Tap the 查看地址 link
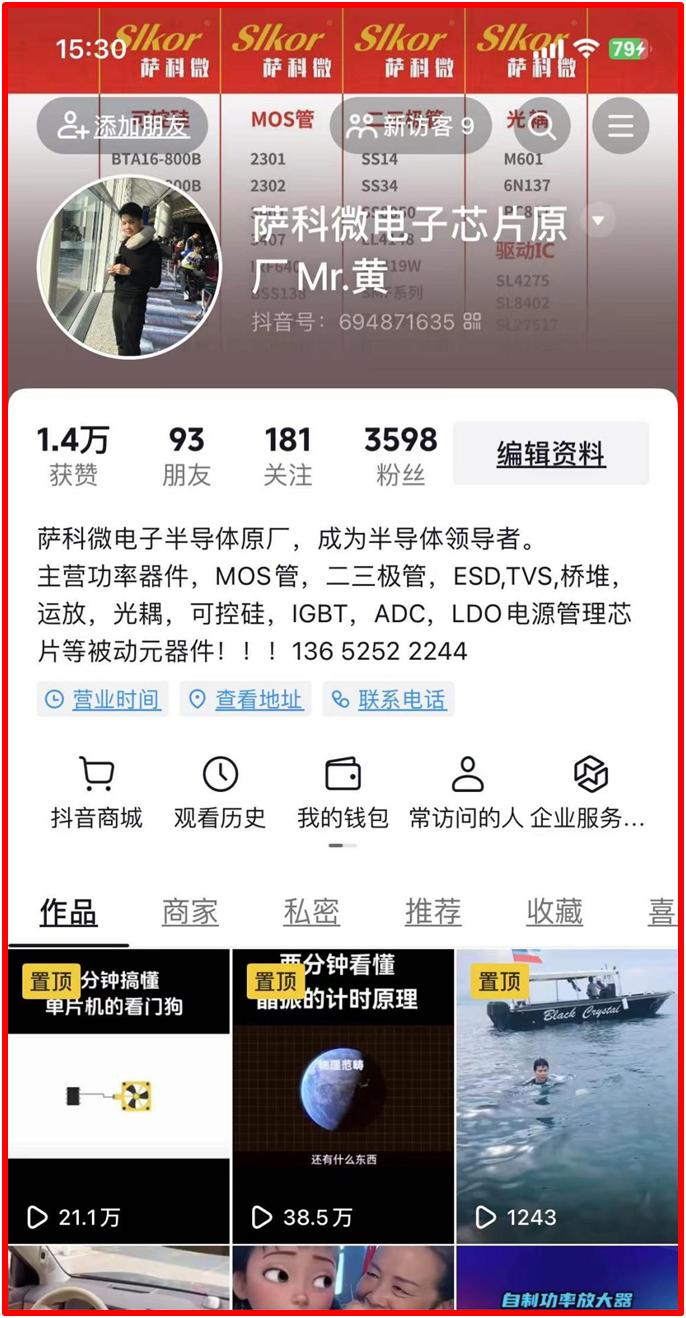This screenshot has height=1318, width=686. (x=246, y=699)
